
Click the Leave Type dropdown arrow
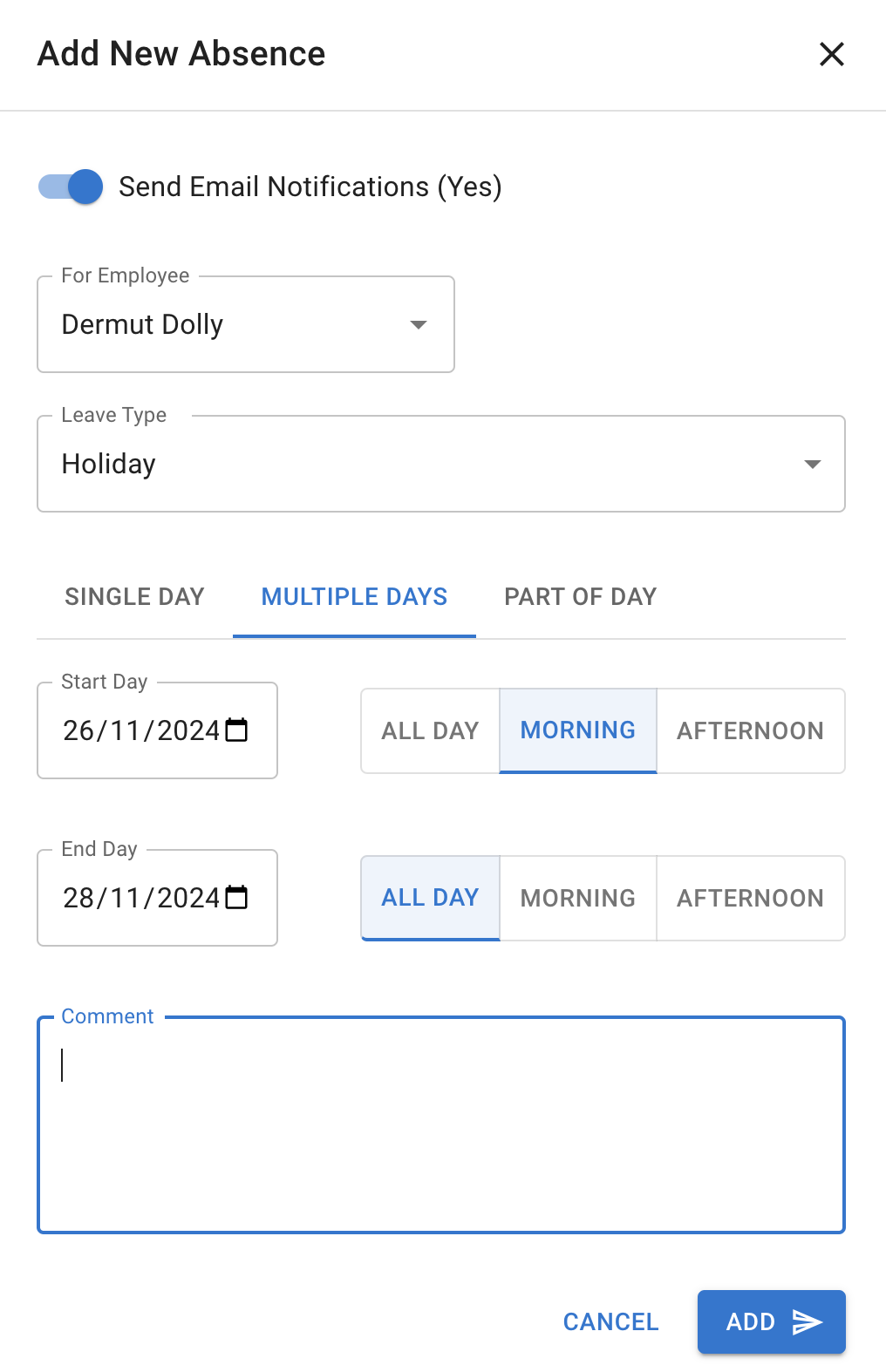(812, 464)
